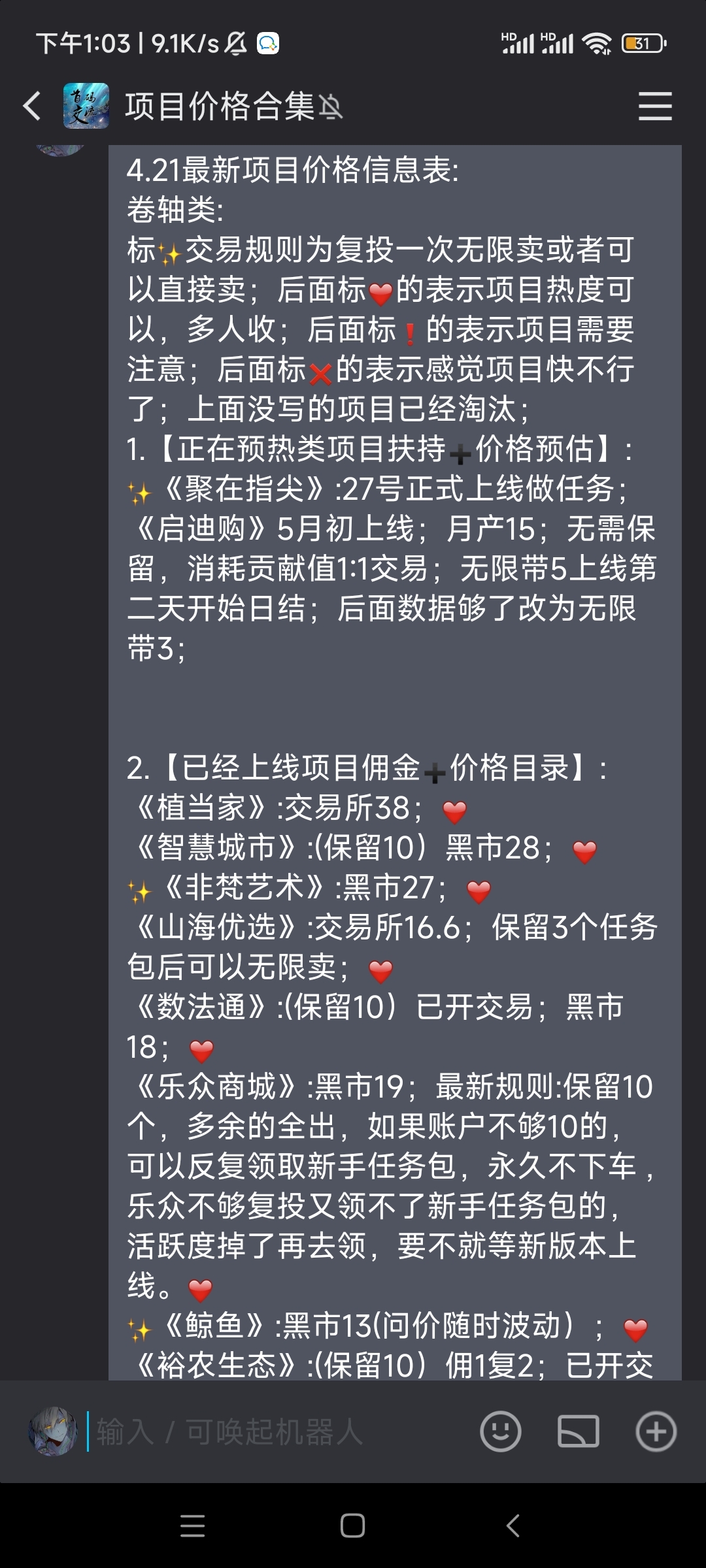Tap the screen-cast icon beside the emoji button
706x1568 pixels.
pyautogui.click(x=579, y=1429)
